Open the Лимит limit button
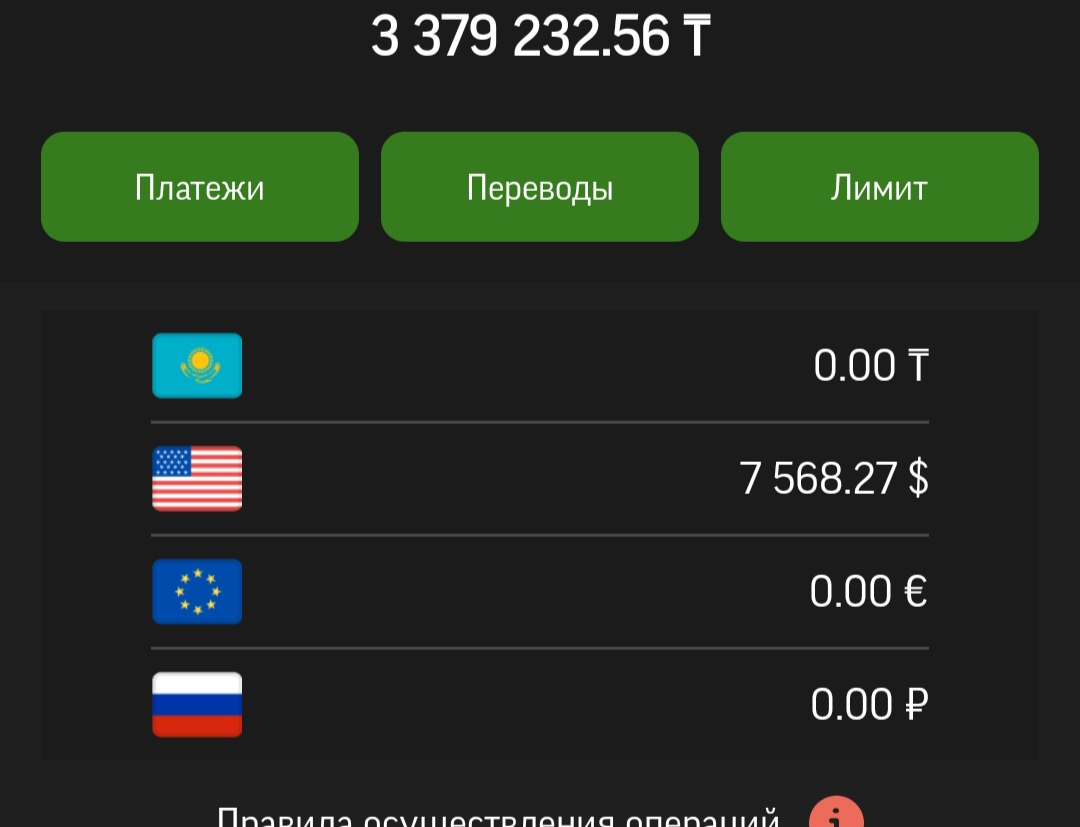The width and height of the screenshot is (1080, 827). [879, 187]
